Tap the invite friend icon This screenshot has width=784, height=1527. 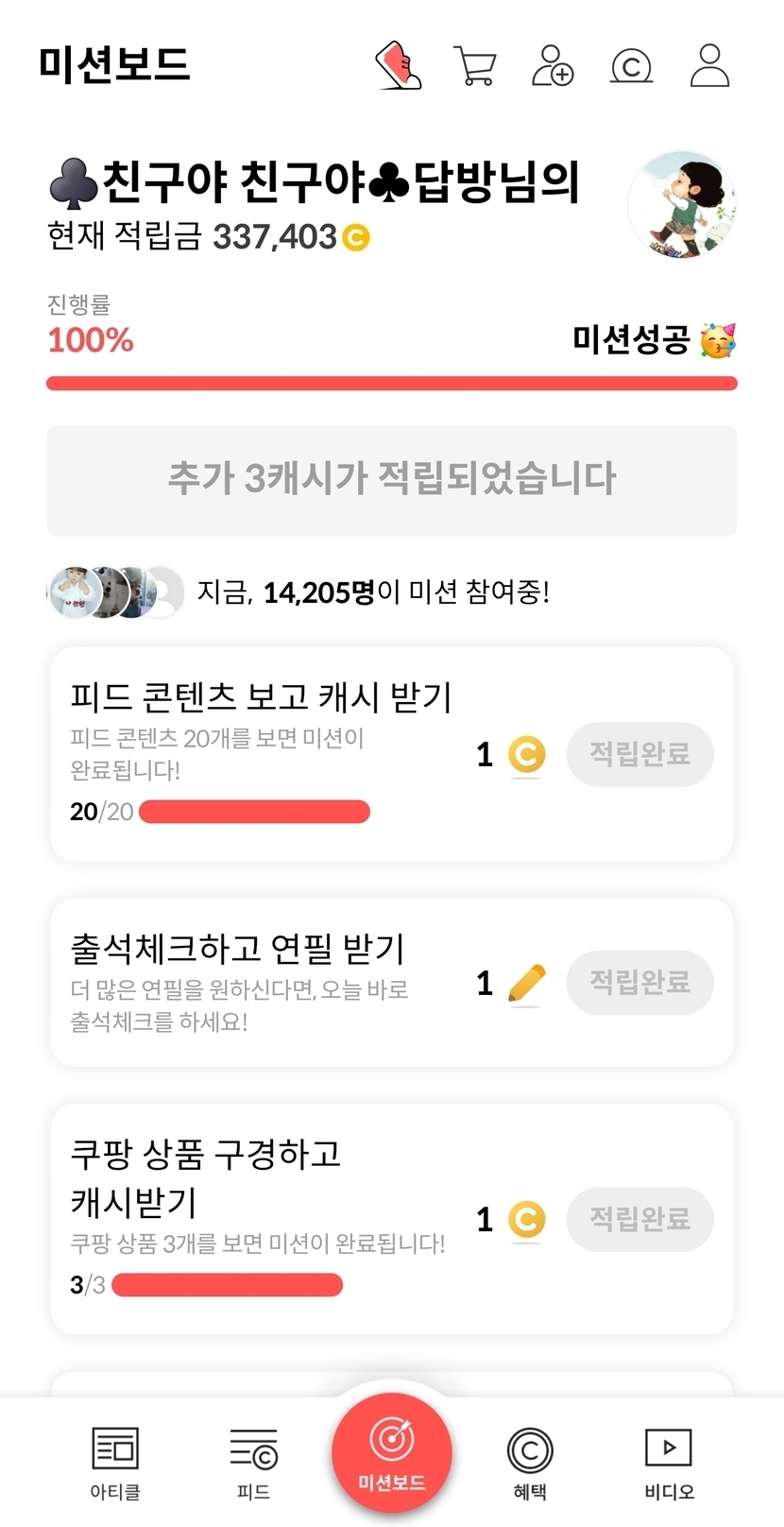tap(553, 65)
